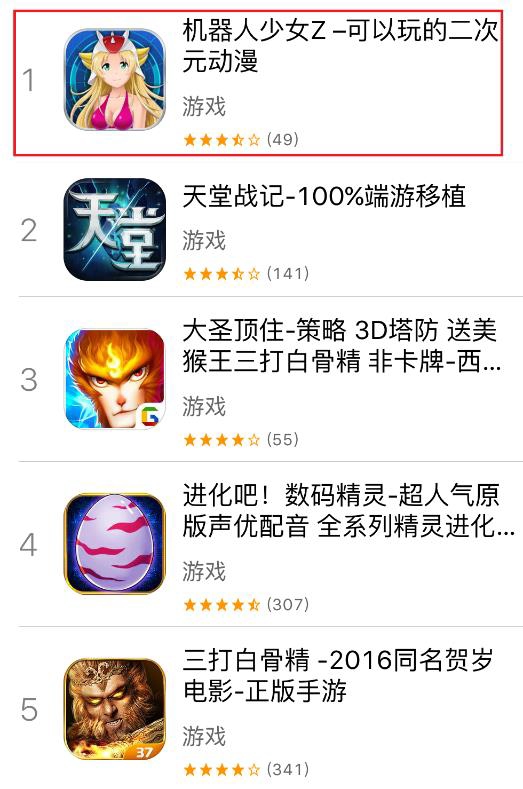523x789 pixels.
Task: Open the 机器人少女Z app listing
Action: pyautogui.click(x=258, y=83)
